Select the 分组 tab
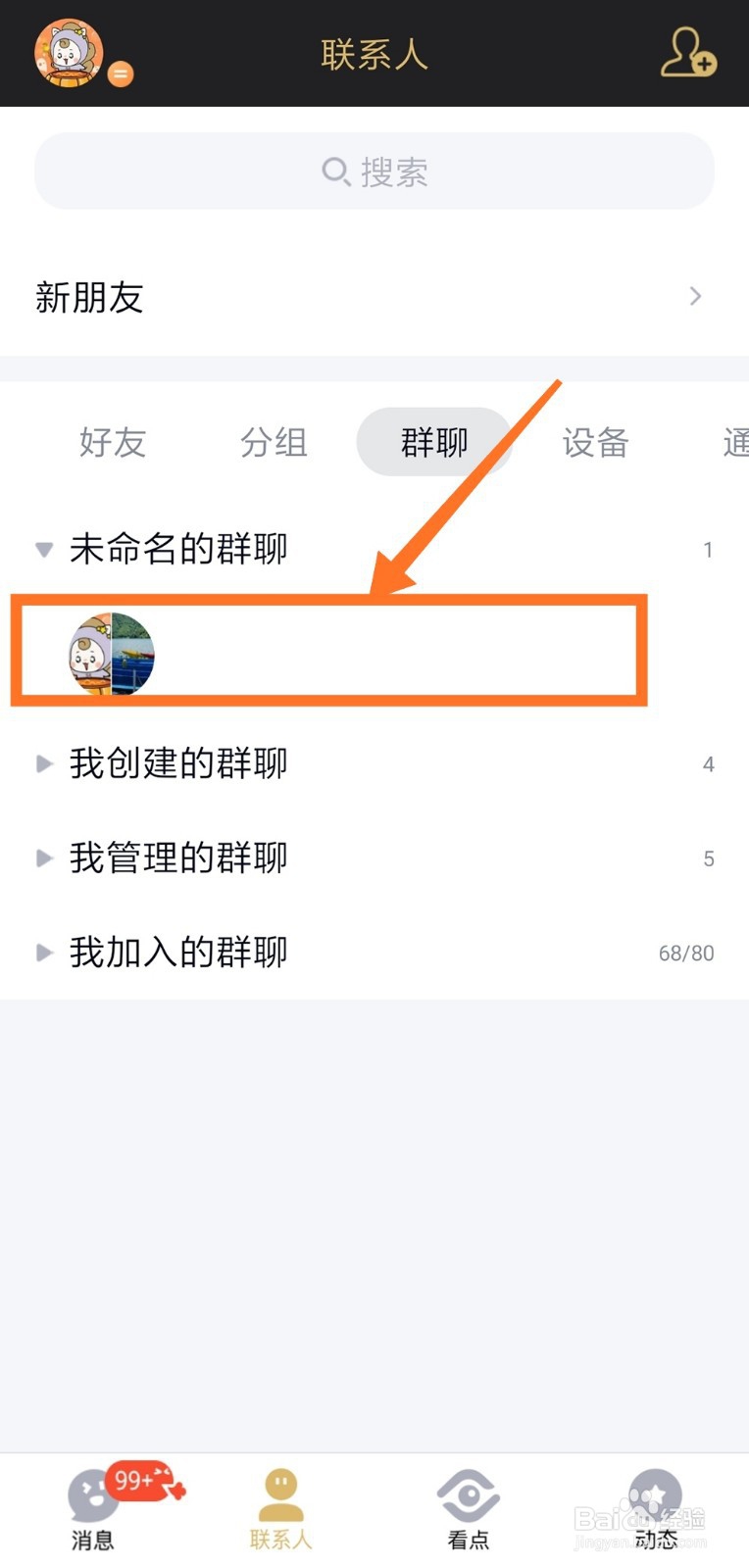 coord(274,443)
